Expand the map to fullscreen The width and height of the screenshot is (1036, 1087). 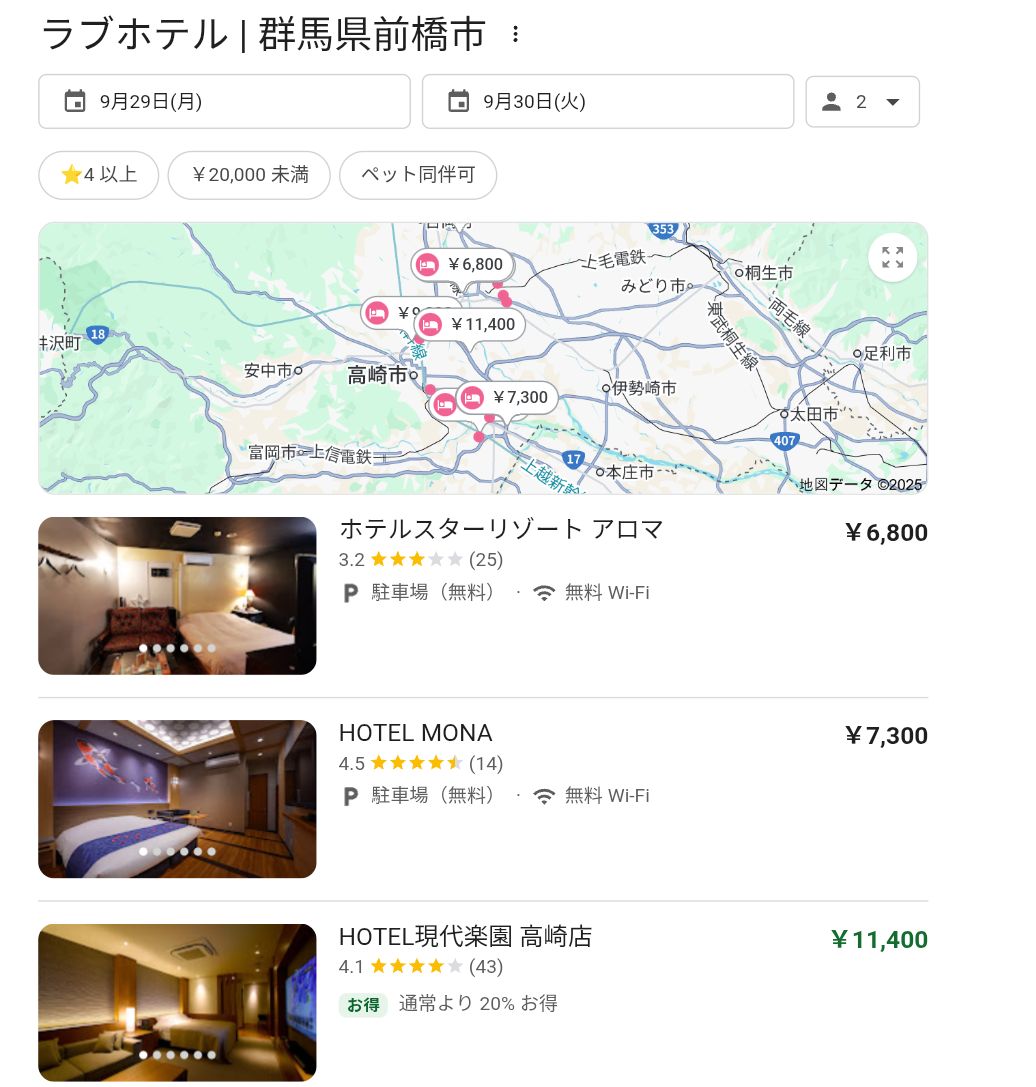pos(892,257)
